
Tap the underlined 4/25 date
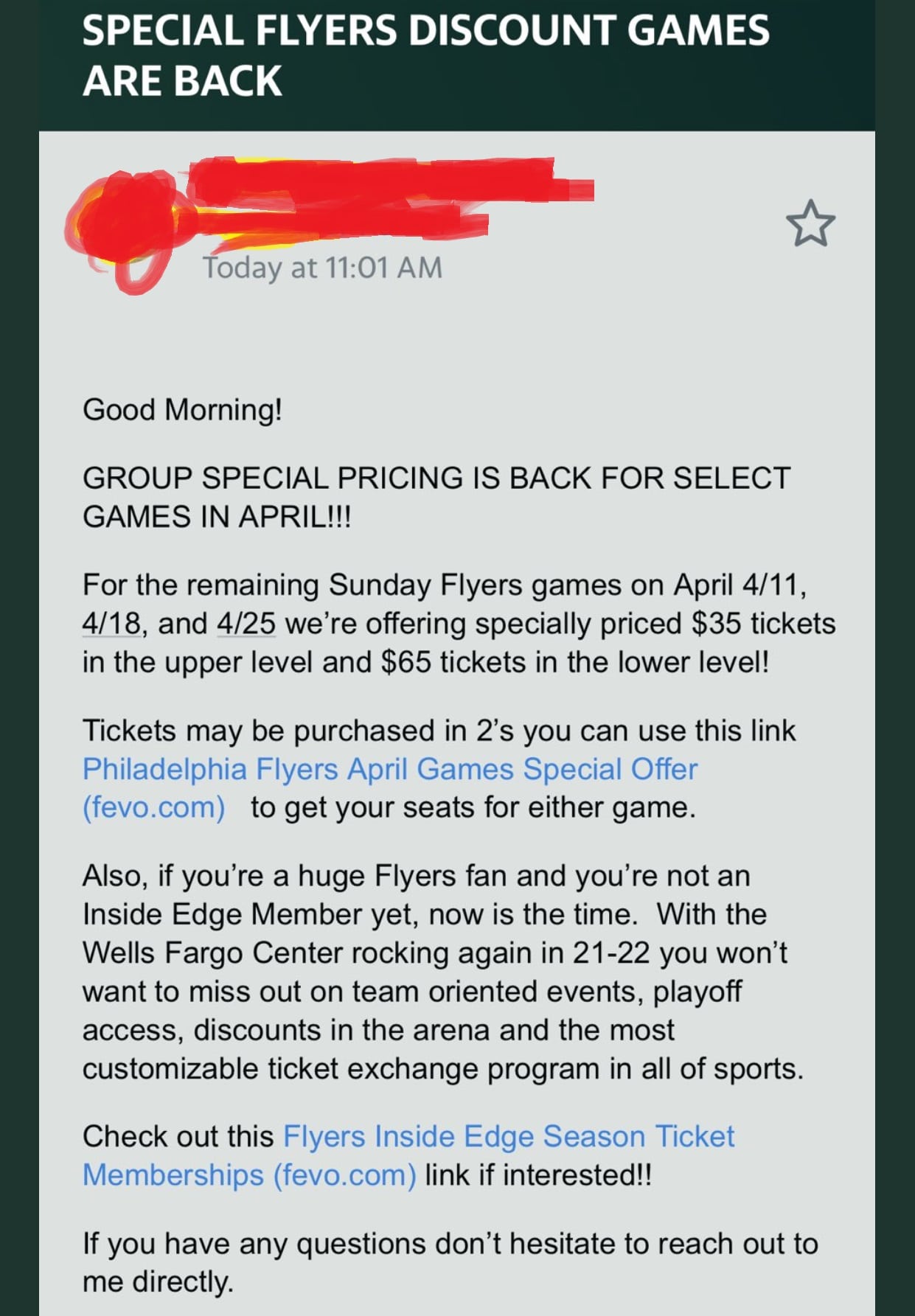(246, 624)
